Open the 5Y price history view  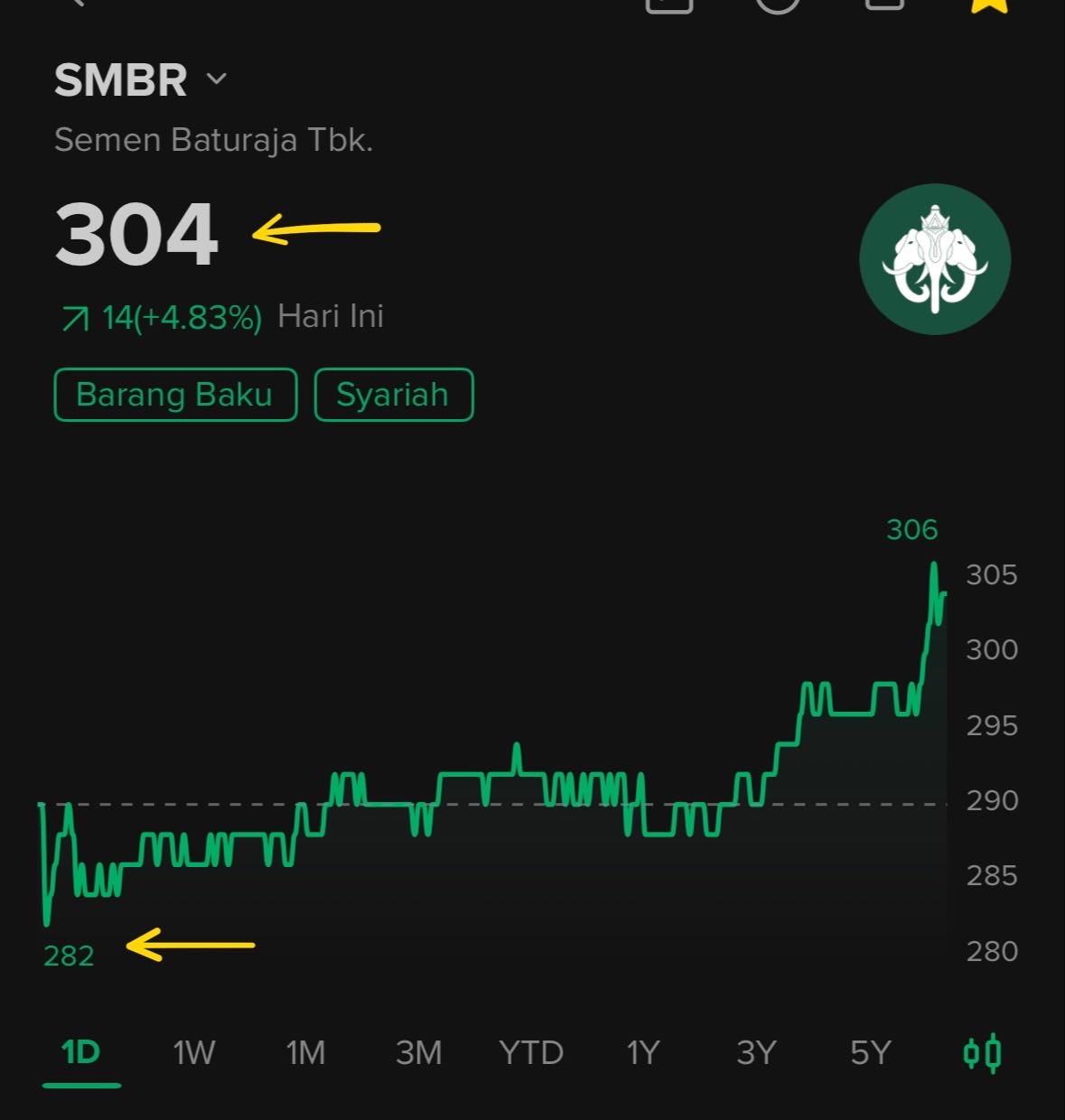point(869,1051)
